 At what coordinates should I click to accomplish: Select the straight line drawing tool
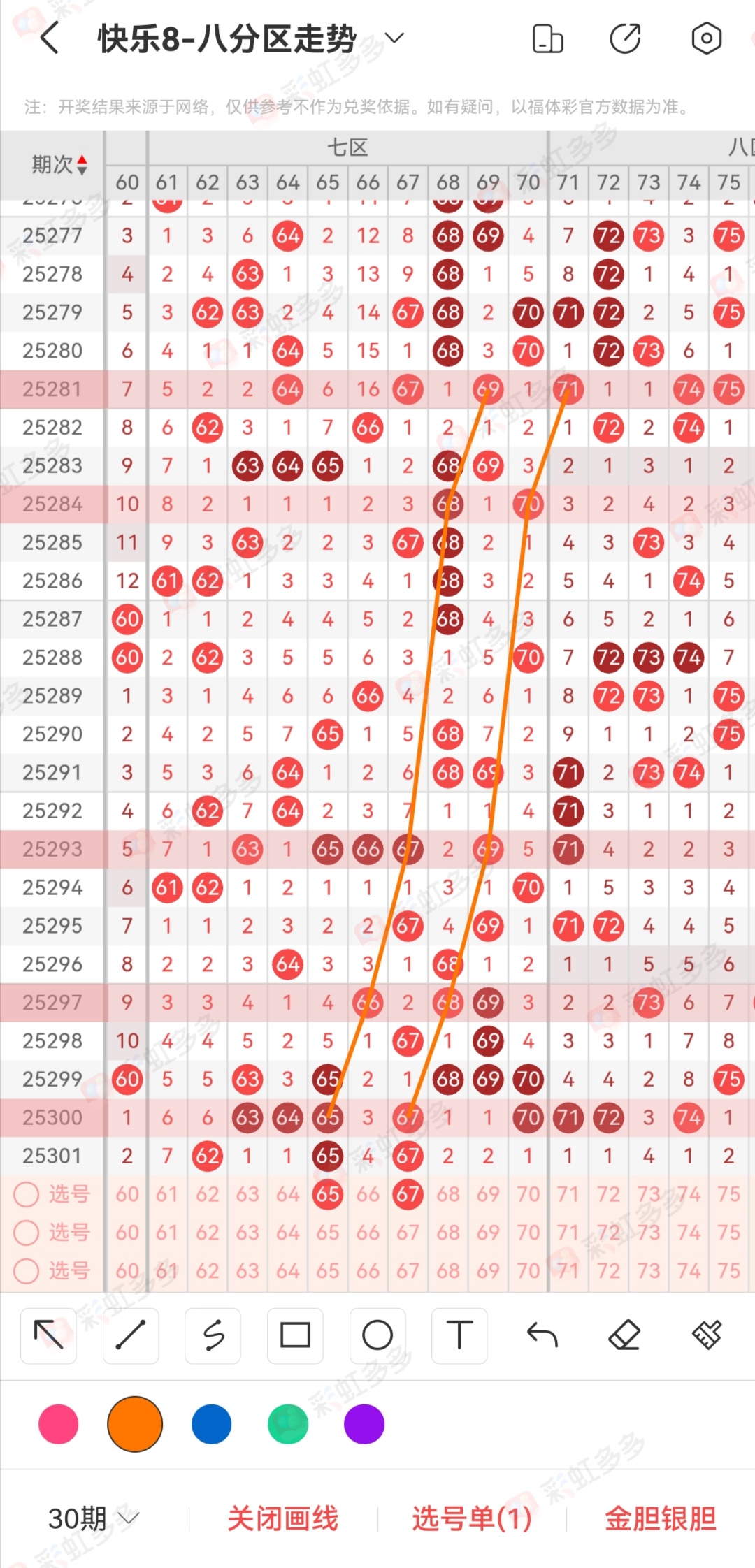131,1335
